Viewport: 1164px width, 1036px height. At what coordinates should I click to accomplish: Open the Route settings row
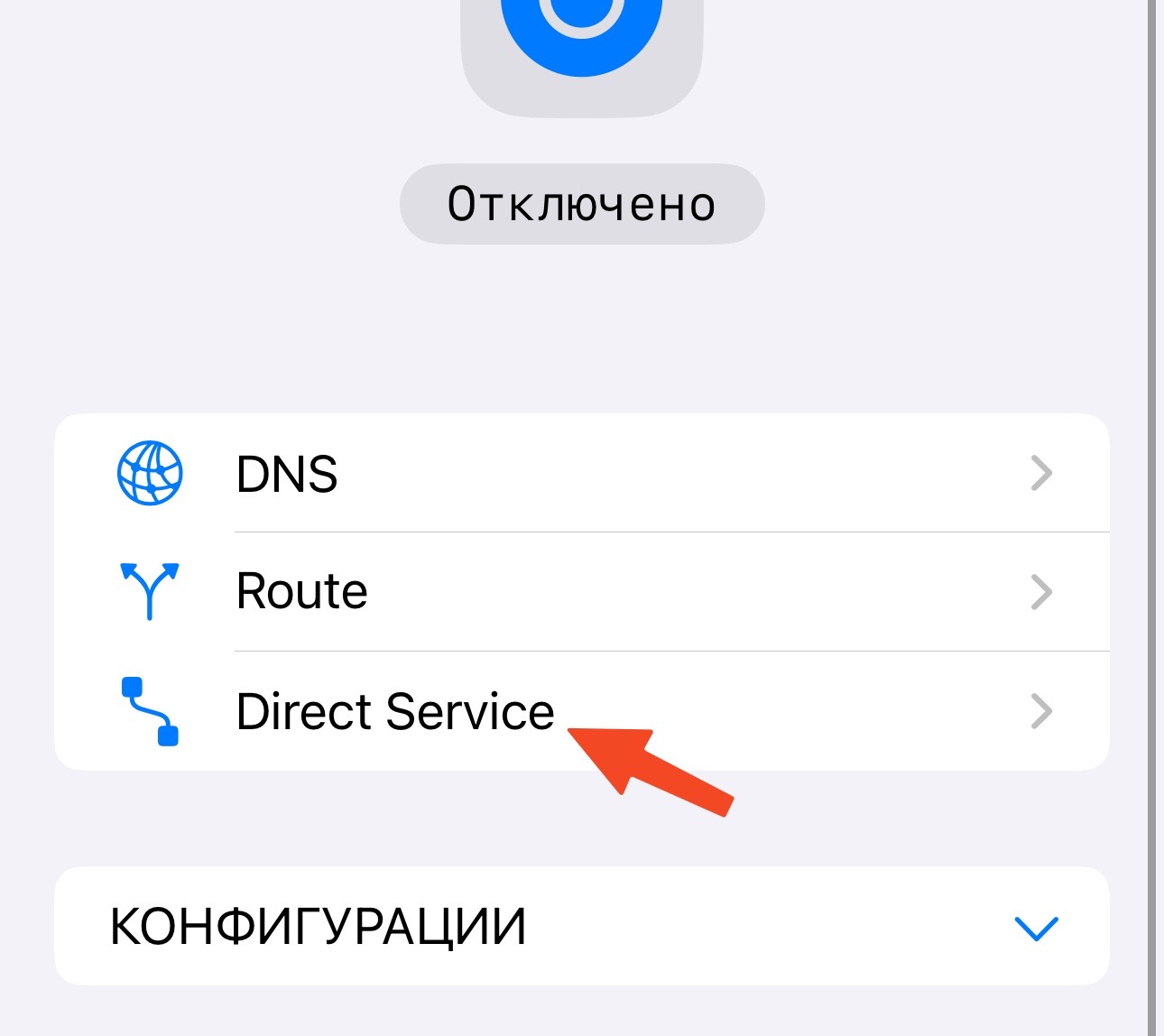click(x=581, y=592)
